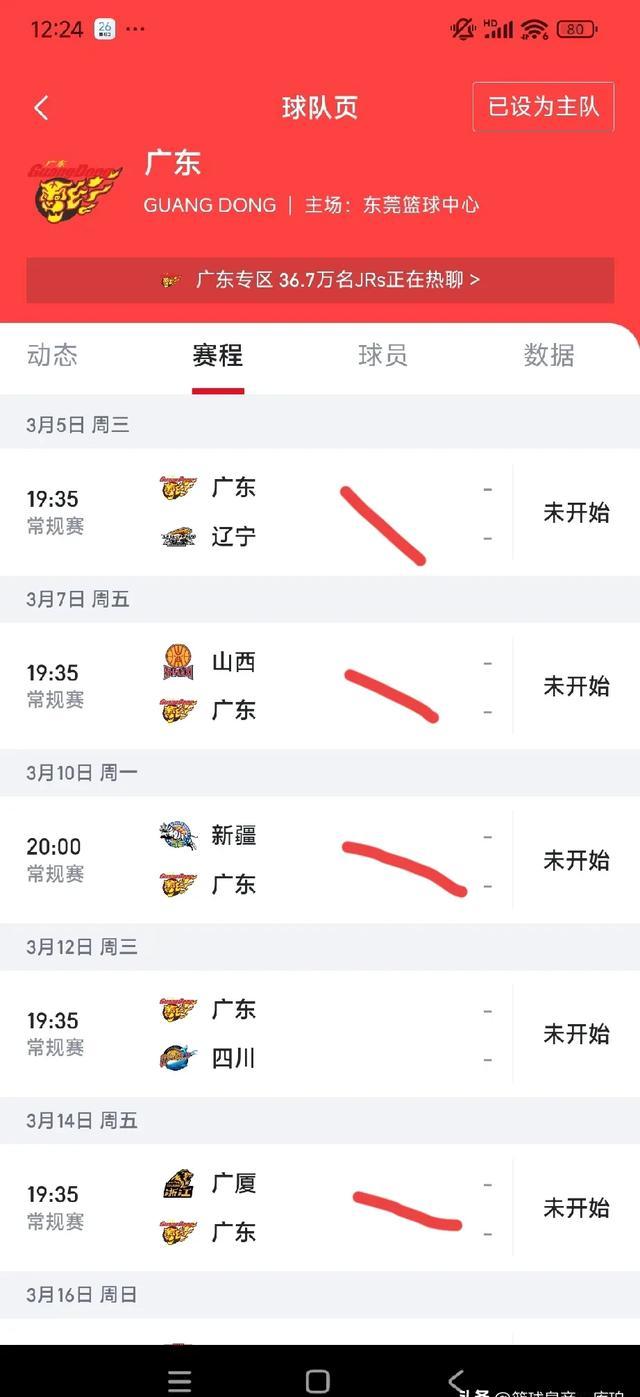Screen dimensions: 640x1397
Task: Select the 赛程 tab
Action: click(x=218, y=355)
